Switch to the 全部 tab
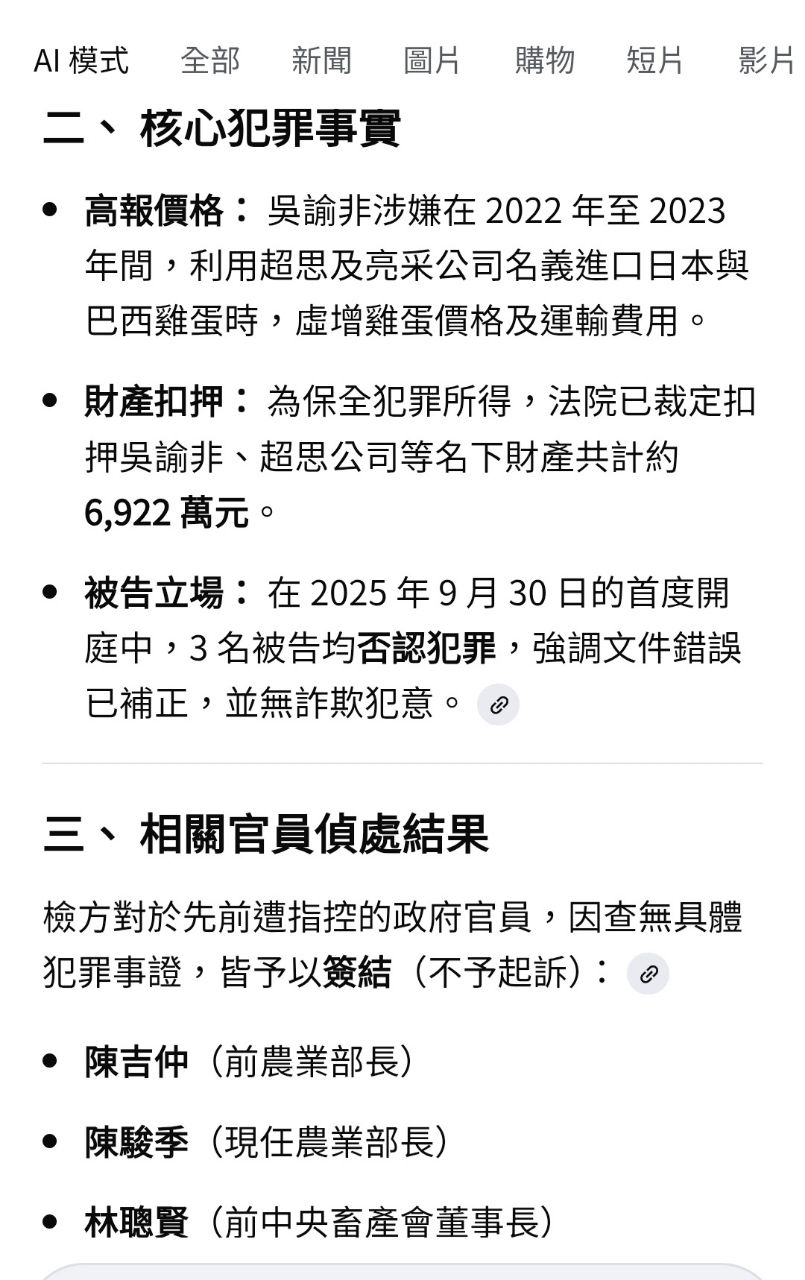The image size is (805, 1280). click(210, 60)
